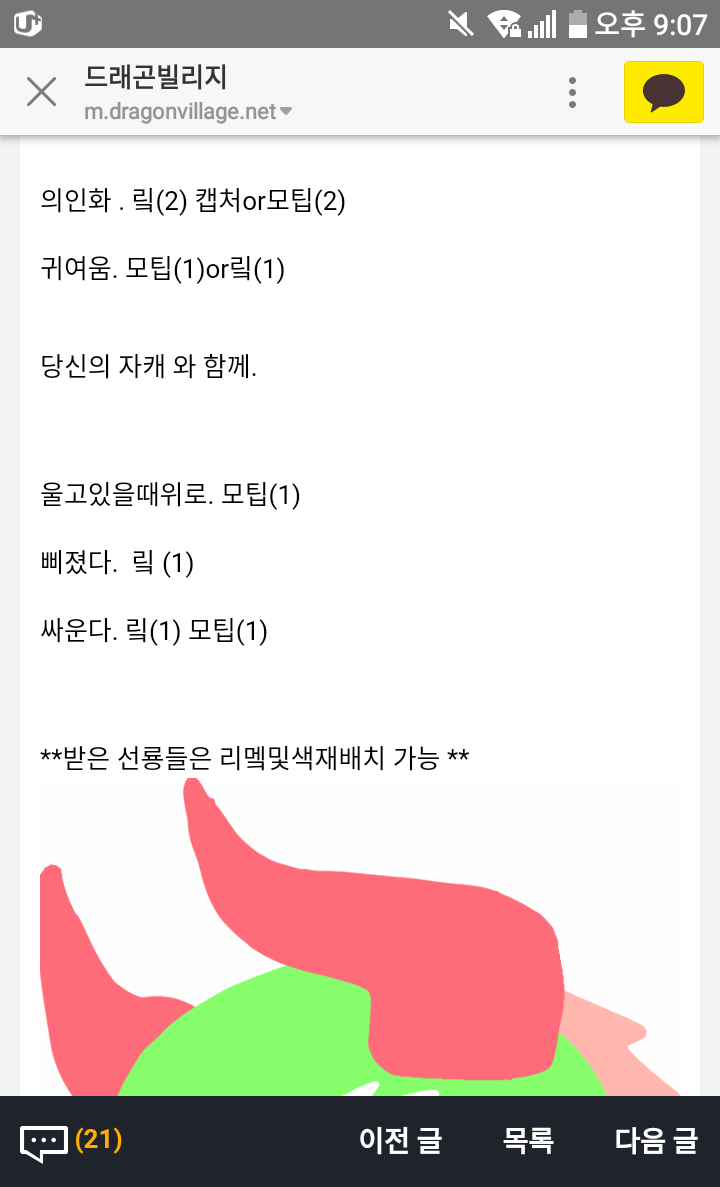Open the 목록 post list
720x1187 pixels.
(x=528, y=1141)
